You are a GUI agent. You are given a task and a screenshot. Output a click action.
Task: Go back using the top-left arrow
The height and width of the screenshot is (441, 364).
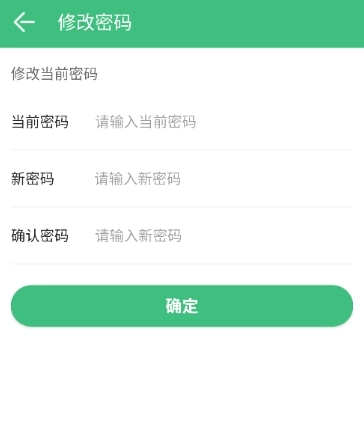pos(24,22)
